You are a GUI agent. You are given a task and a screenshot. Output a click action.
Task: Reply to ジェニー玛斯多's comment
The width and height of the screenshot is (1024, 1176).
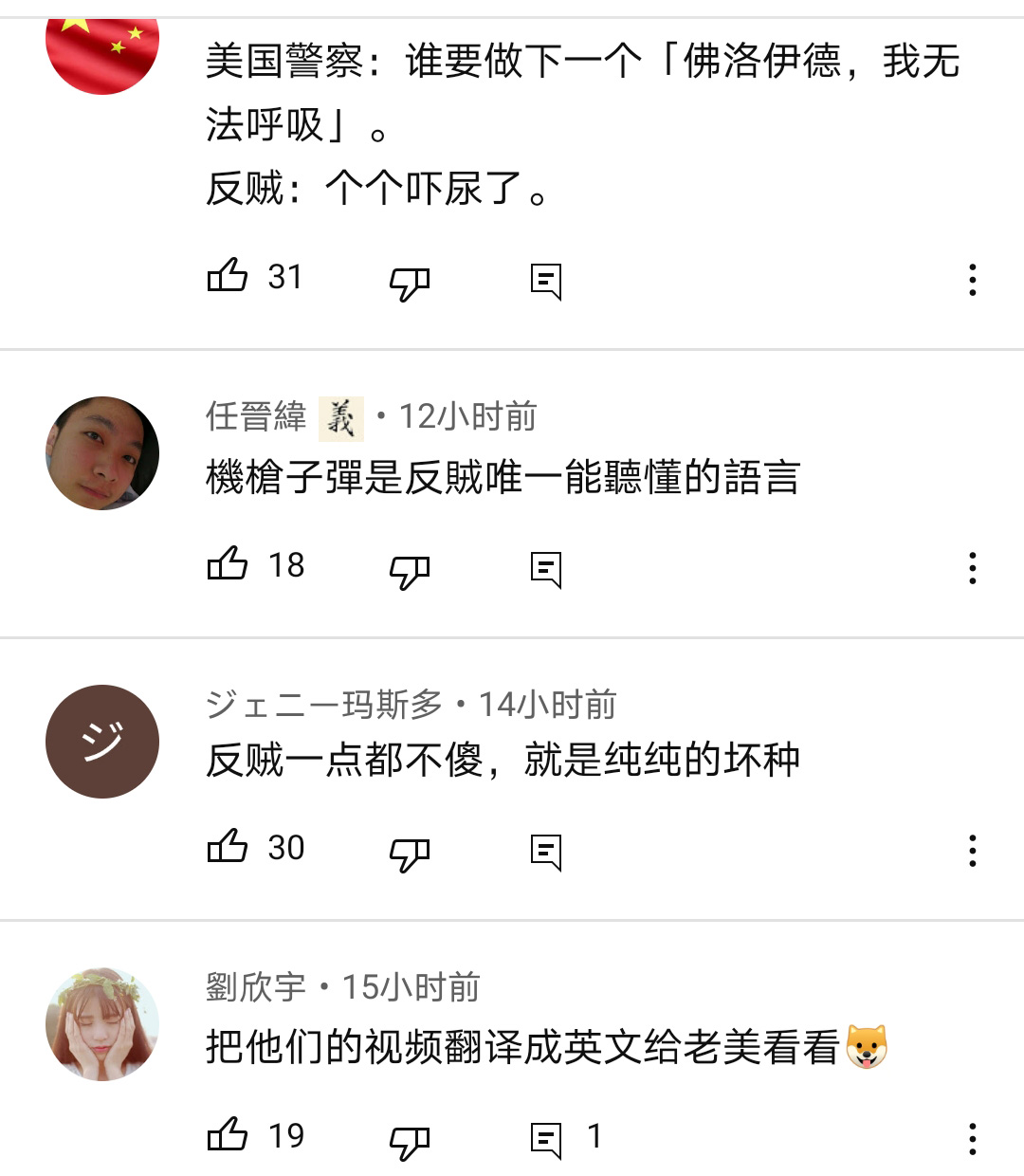pyautogui.click(x=546, y=853)
